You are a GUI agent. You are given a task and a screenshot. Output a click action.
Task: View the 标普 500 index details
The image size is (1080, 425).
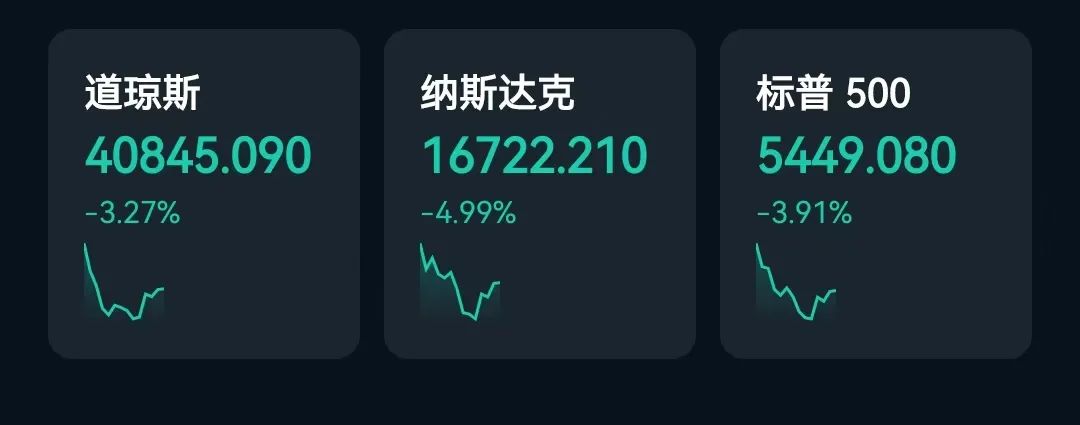click(876, 194)
